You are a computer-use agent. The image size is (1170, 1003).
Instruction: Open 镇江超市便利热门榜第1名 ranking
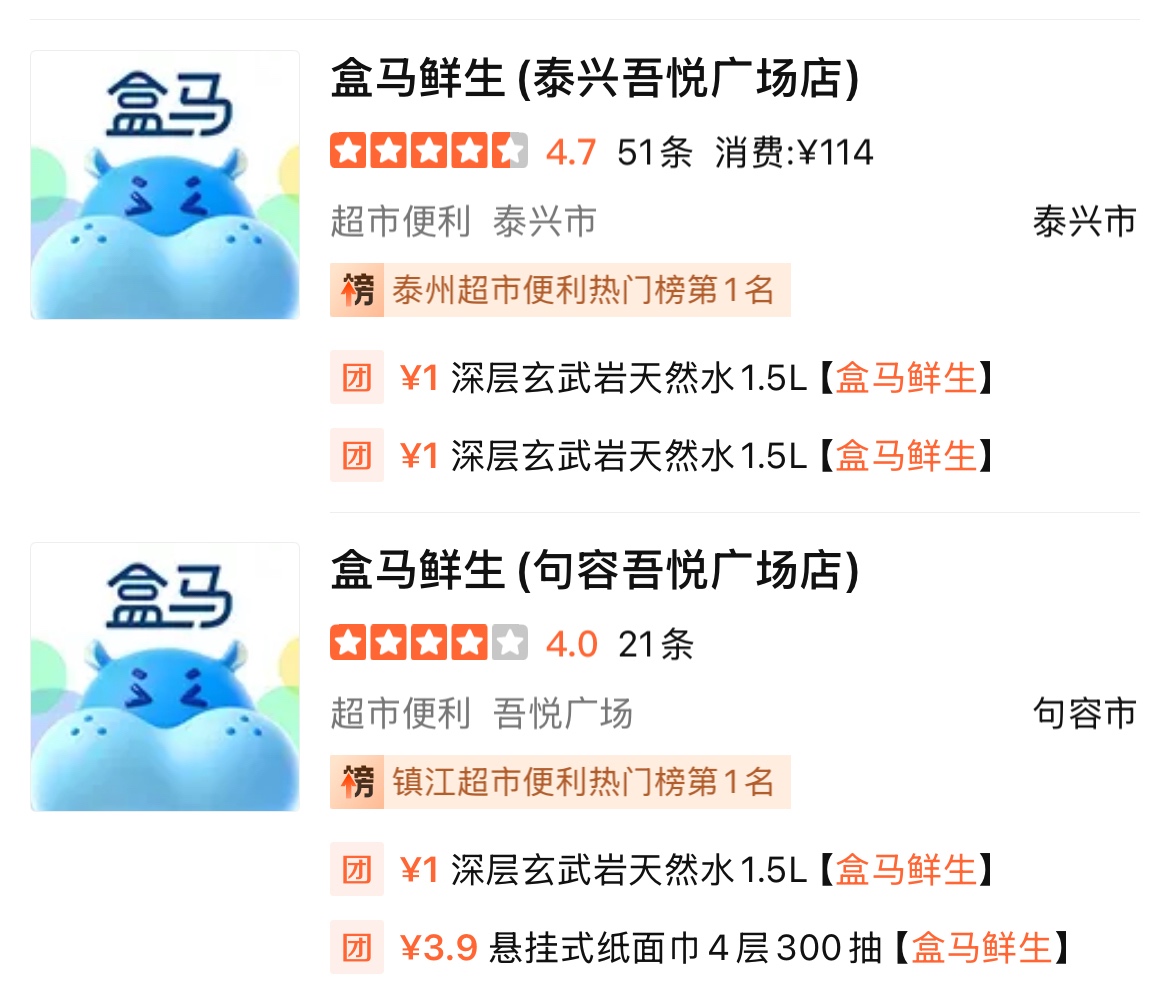[560, 782]
